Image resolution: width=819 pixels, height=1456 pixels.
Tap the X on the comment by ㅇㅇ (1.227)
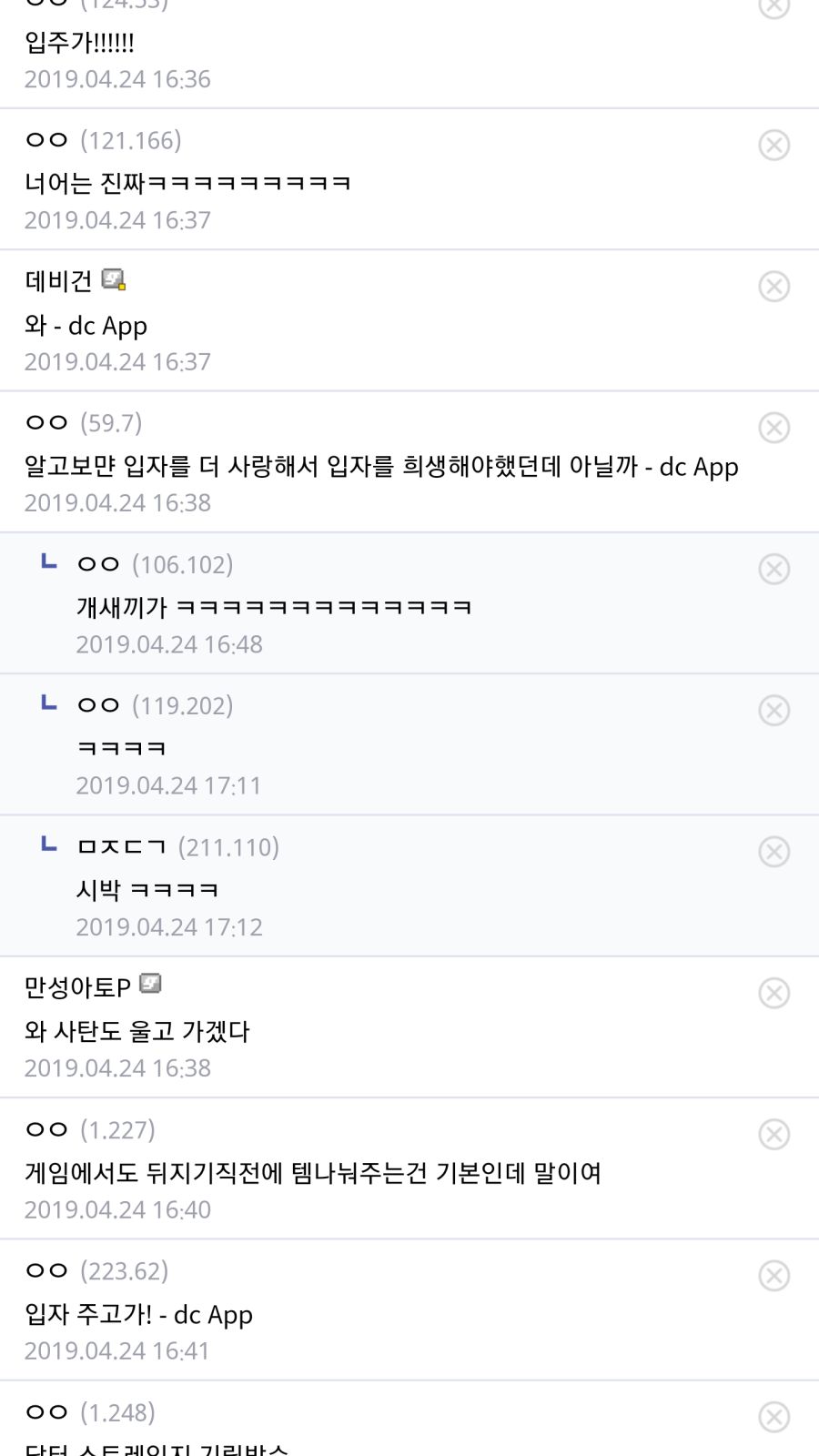click(x=773, y=1134)
